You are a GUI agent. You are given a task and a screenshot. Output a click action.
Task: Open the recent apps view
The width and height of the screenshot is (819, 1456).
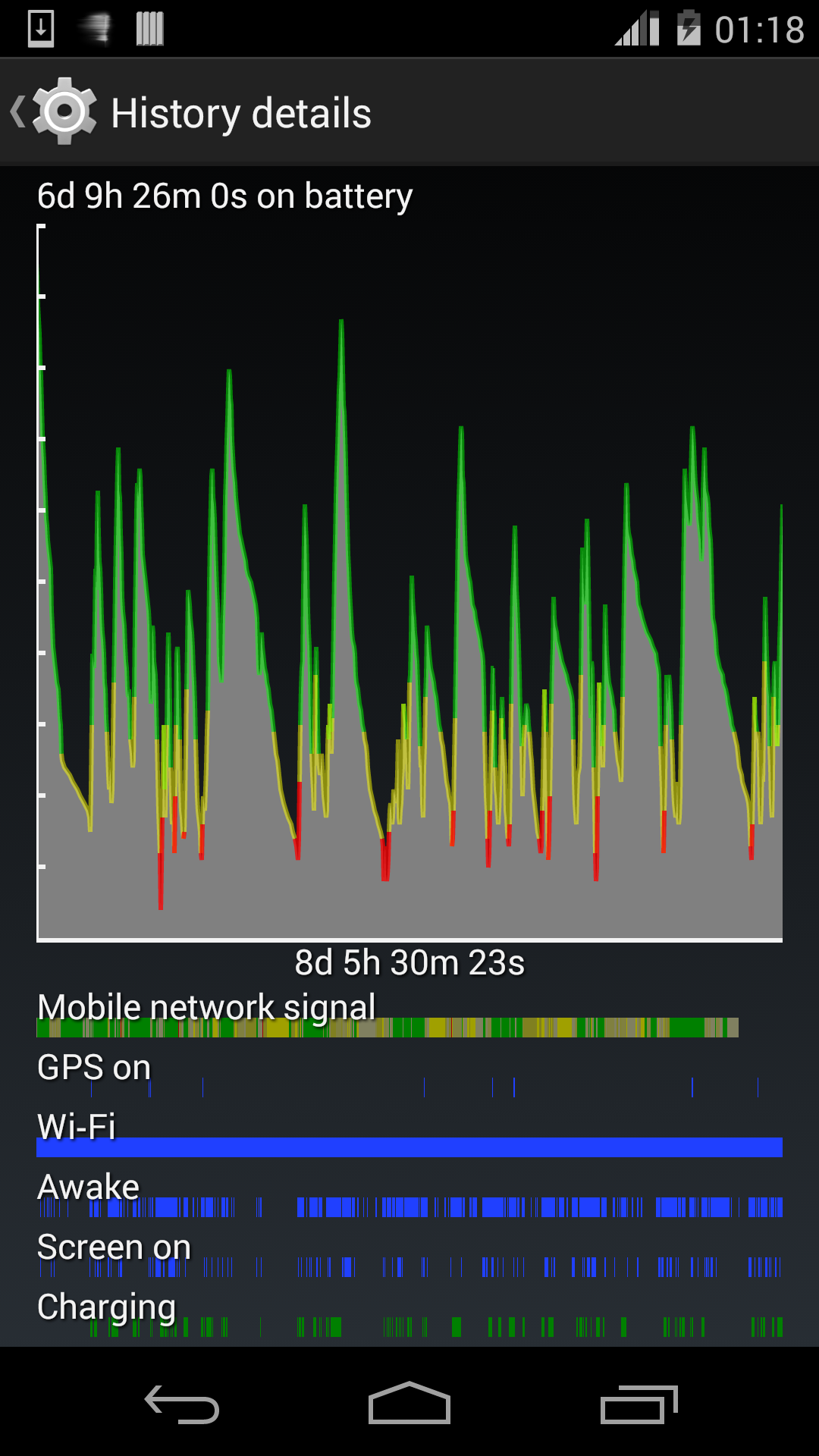[x=639, y=1404]
